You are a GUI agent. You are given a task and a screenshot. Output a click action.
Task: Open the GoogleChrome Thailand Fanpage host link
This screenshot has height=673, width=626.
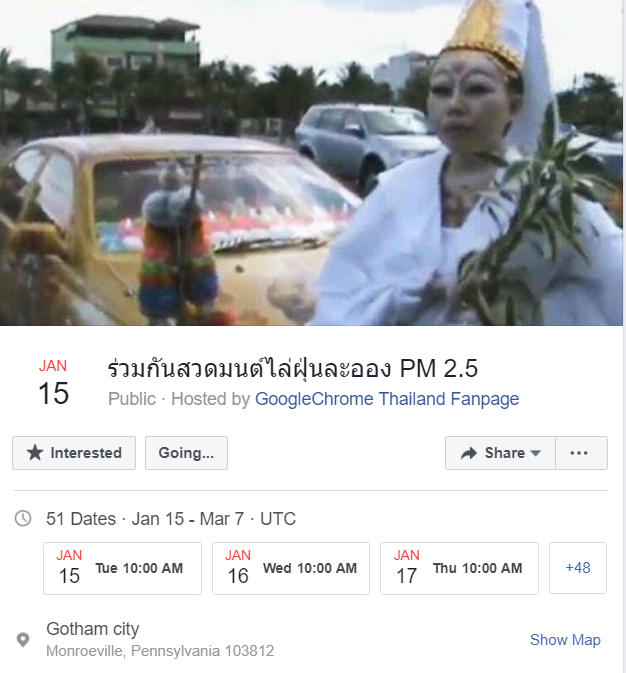(x=386, y=399)
